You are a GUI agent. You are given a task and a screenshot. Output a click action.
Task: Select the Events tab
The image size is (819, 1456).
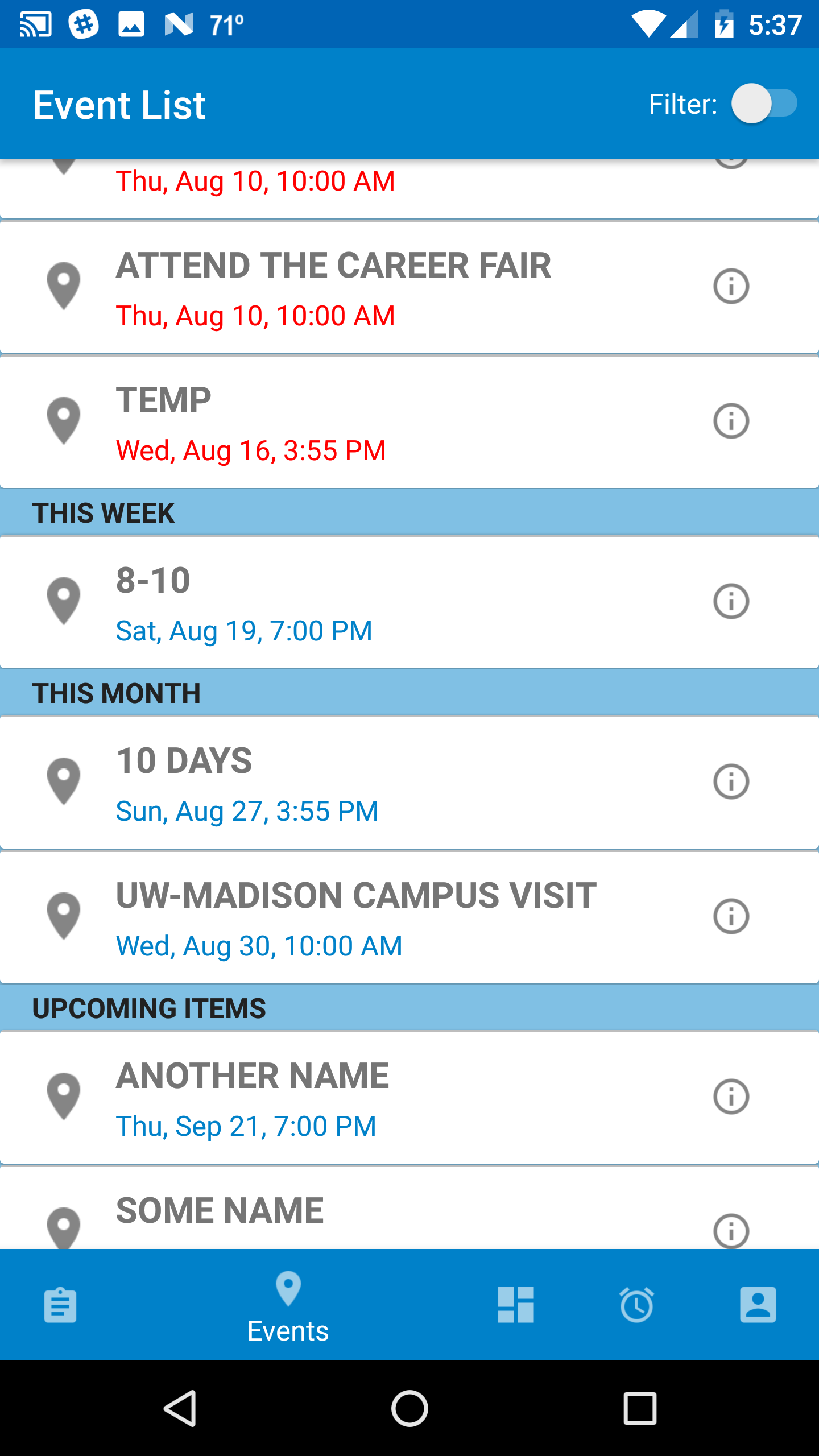click(x=288, y=1305)
